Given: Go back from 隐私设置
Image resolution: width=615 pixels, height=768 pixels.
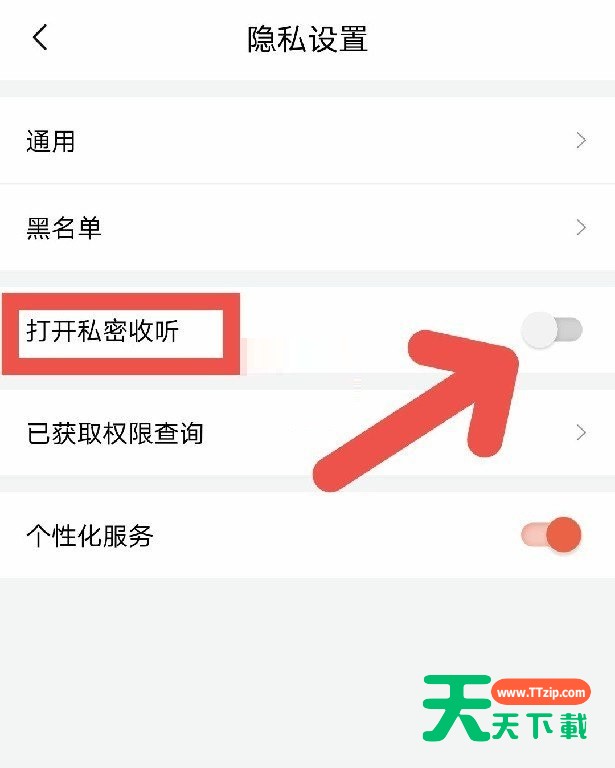Looking at the screenshot, I should [40, 39].
